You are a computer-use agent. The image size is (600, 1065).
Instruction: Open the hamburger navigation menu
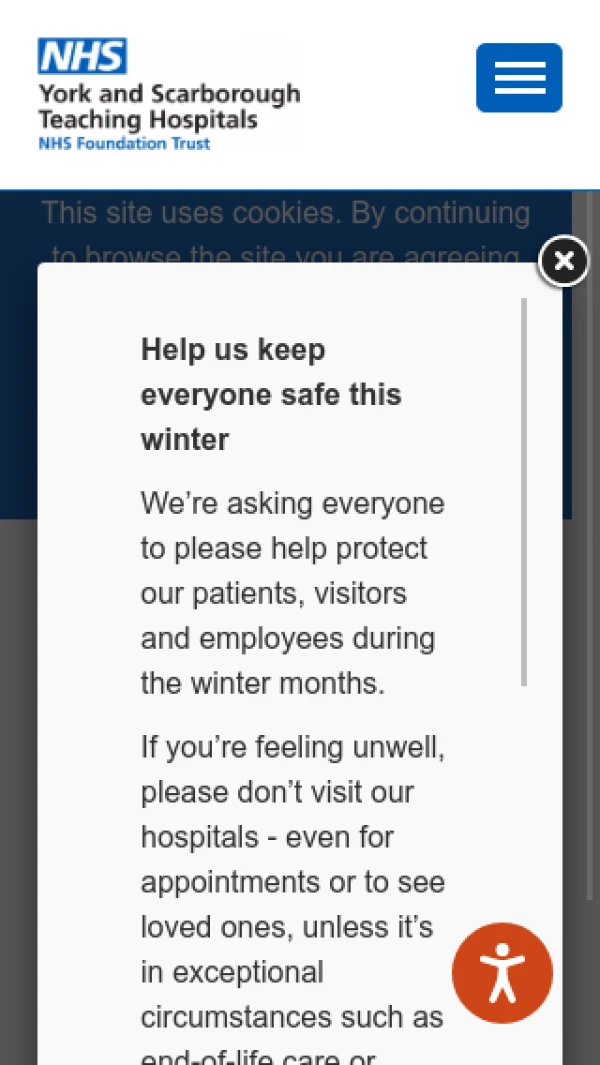519,78
